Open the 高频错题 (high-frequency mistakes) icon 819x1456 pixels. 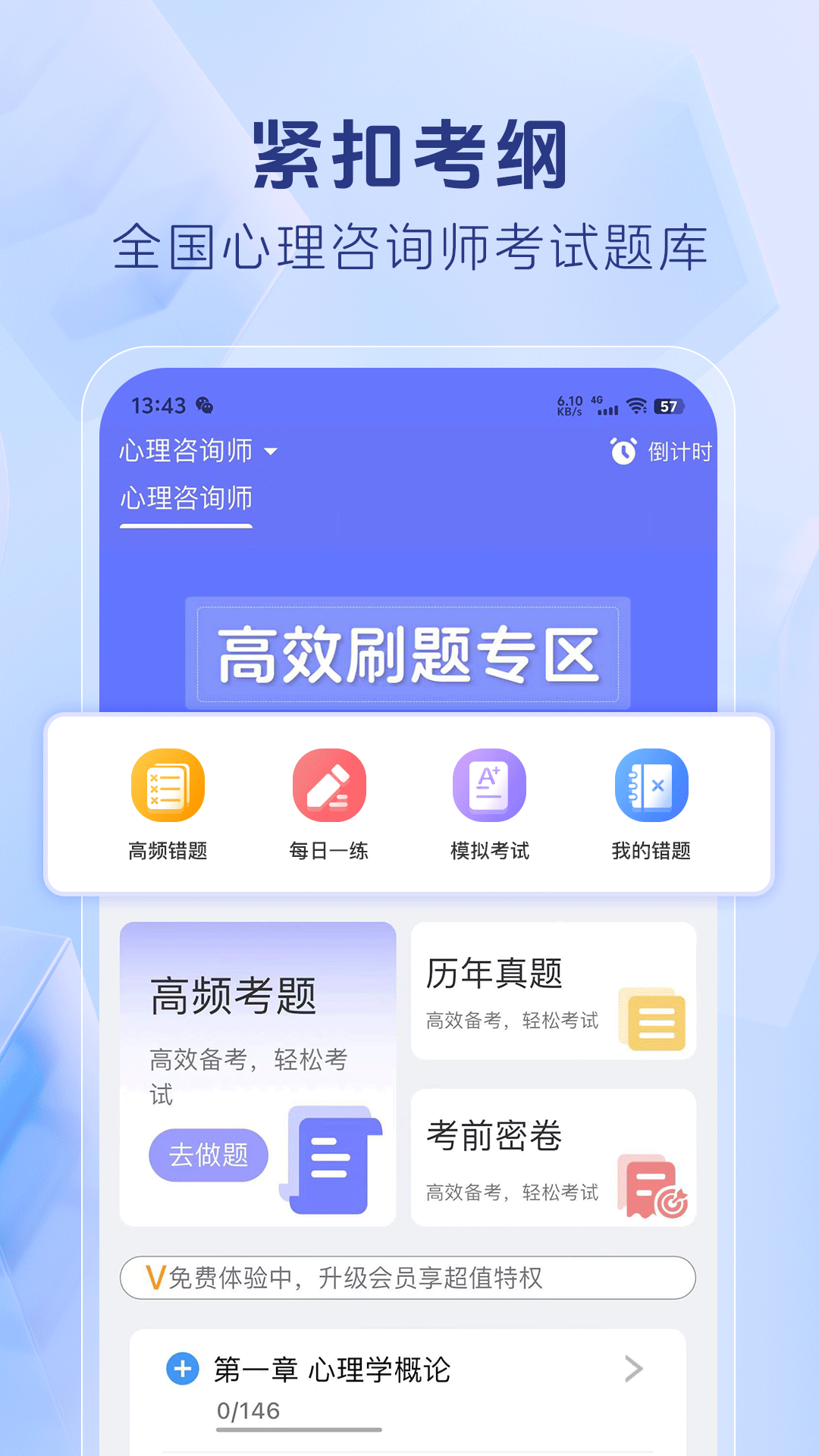coord(167,785)
